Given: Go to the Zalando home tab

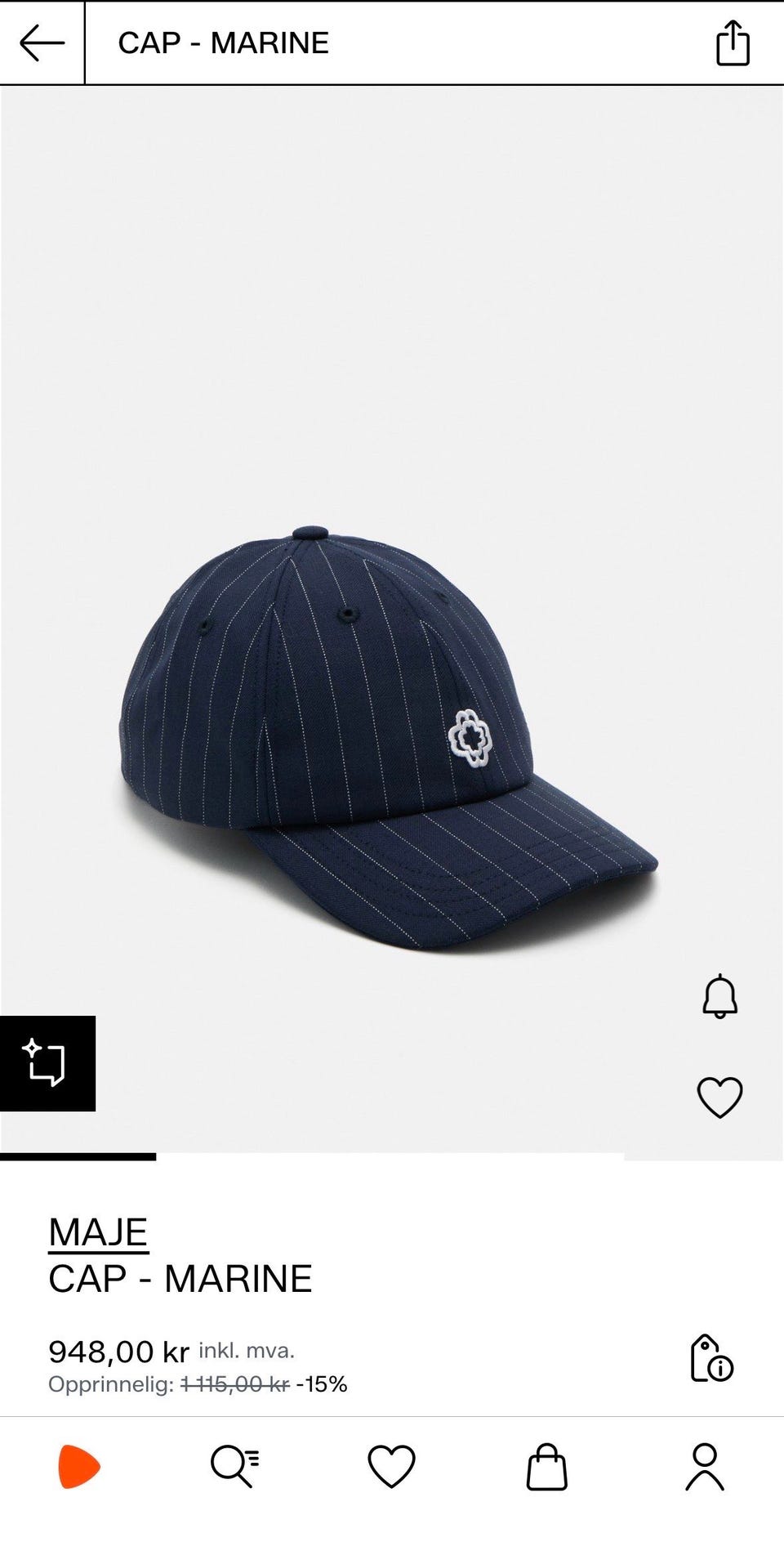Looking at the screenshot, I should [x=79, y=1467].
